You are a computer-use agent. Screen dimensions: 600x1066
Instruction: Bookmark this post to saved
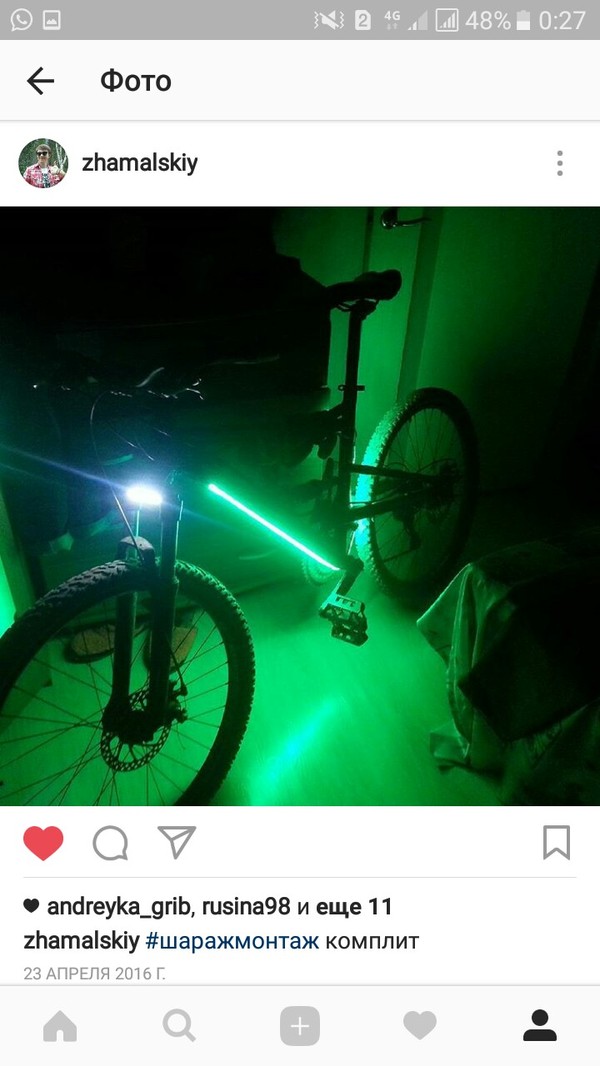point(556,842)
